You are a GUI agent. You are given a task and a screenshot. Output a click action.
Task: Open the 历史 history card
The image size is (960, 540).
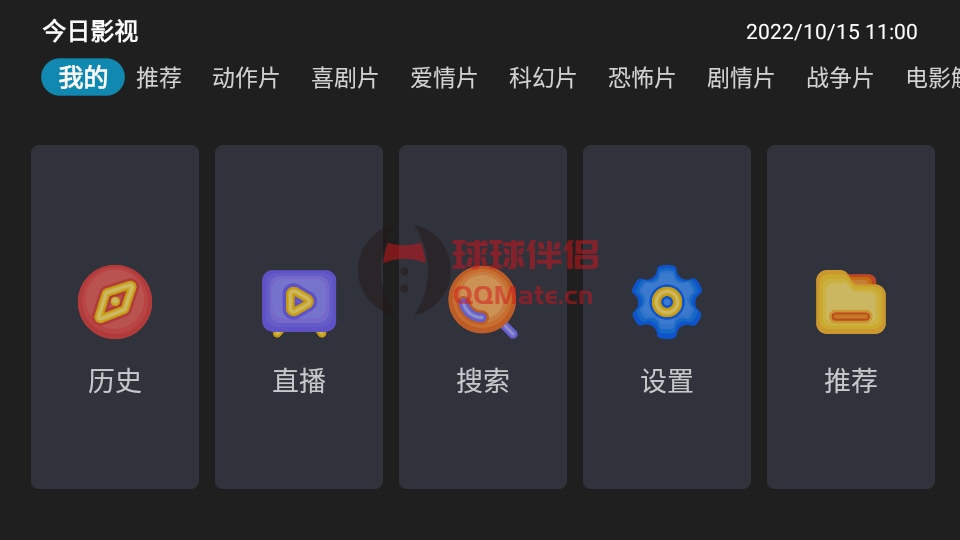115,317
